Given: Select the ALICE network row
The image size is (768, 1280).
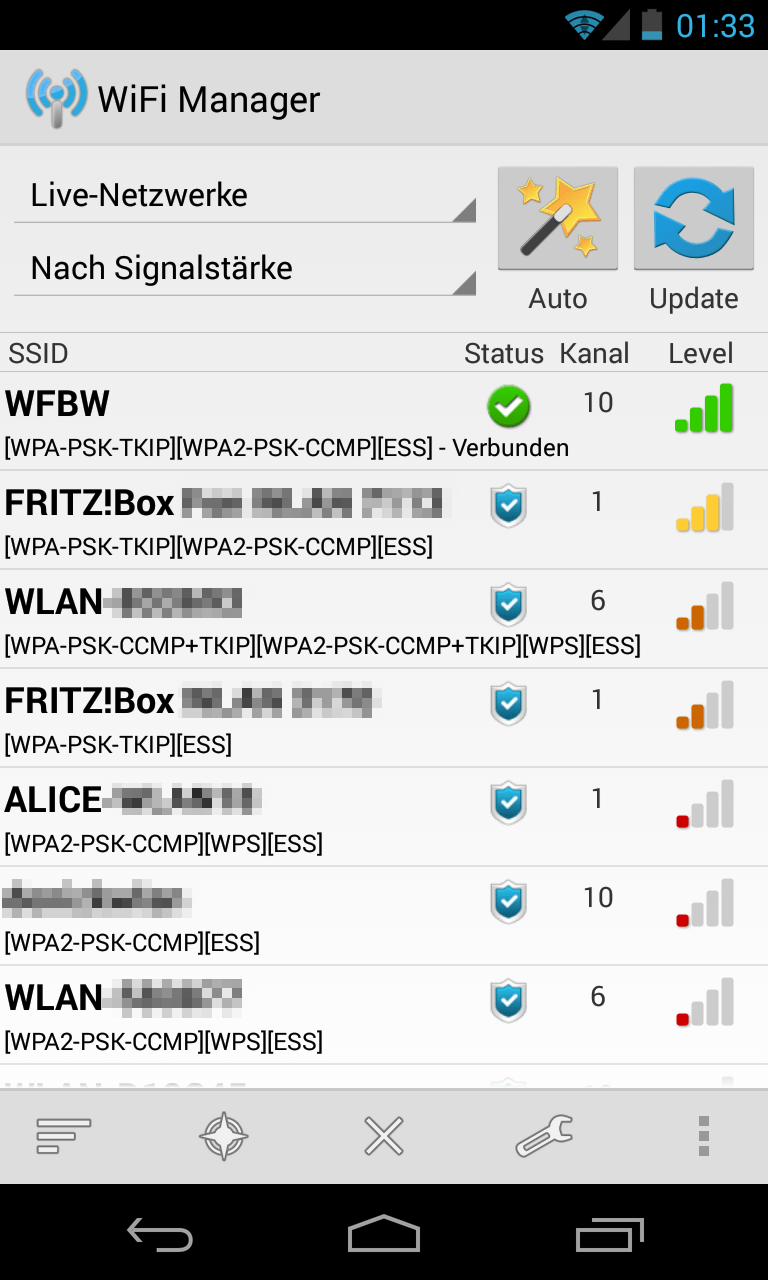Looking at the screenshot, I should coord(300,817).
